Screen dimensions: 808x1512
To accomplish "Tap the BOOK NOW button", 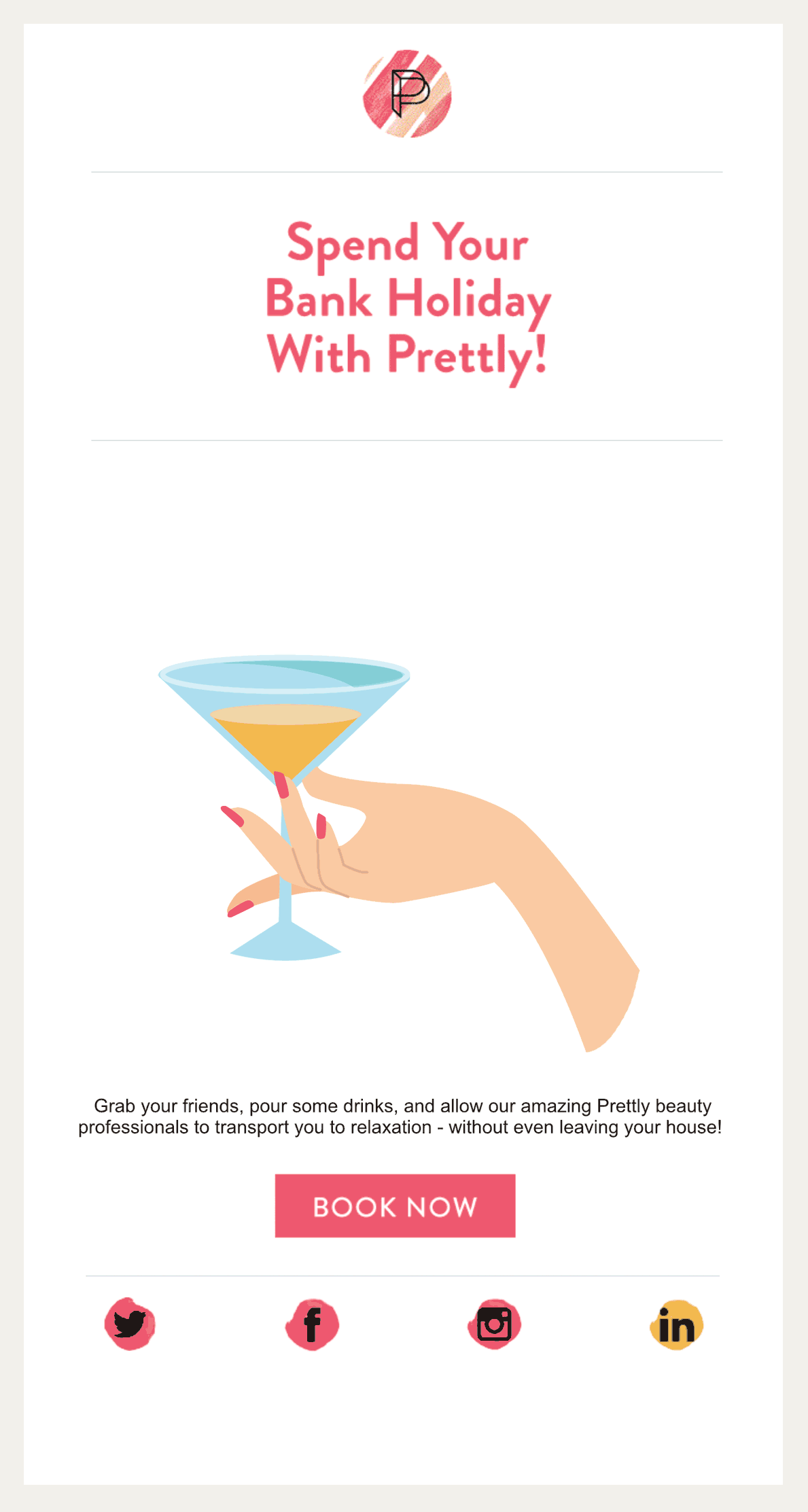I will point(395,1206).
